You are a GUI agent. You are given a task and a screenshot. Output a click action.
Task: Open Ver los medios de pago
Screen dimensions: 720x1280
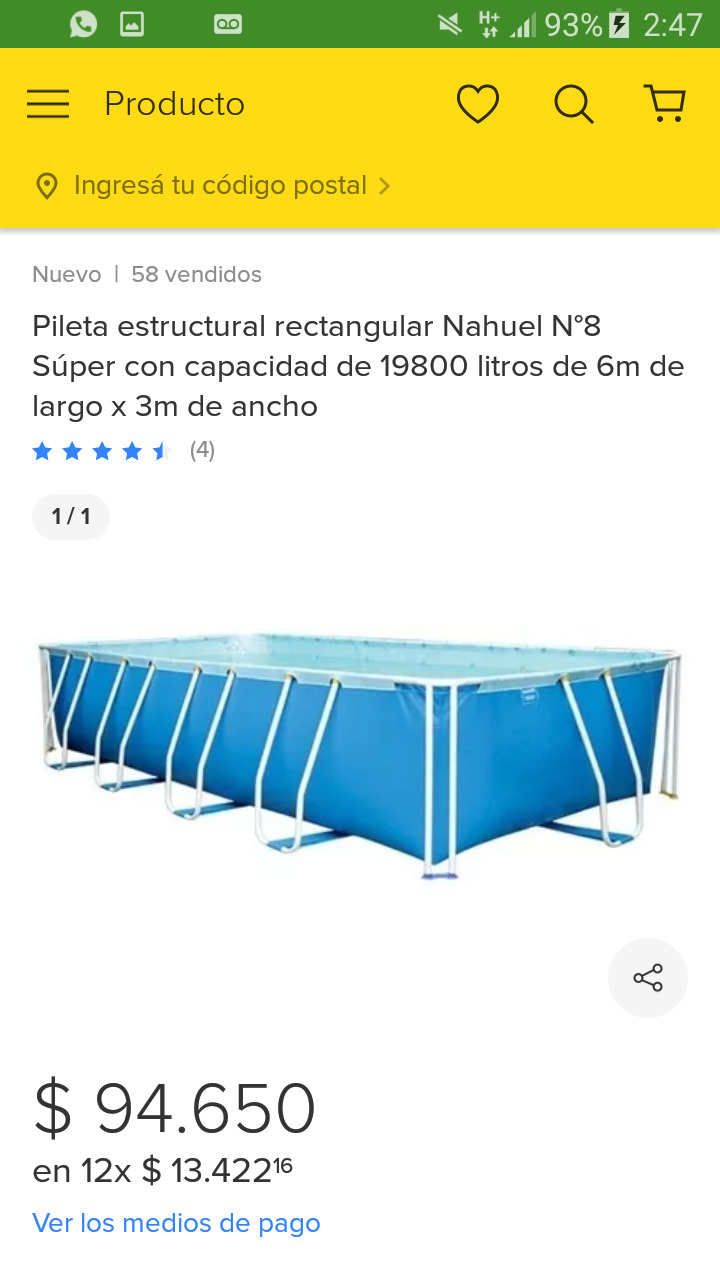[176, 1223]
